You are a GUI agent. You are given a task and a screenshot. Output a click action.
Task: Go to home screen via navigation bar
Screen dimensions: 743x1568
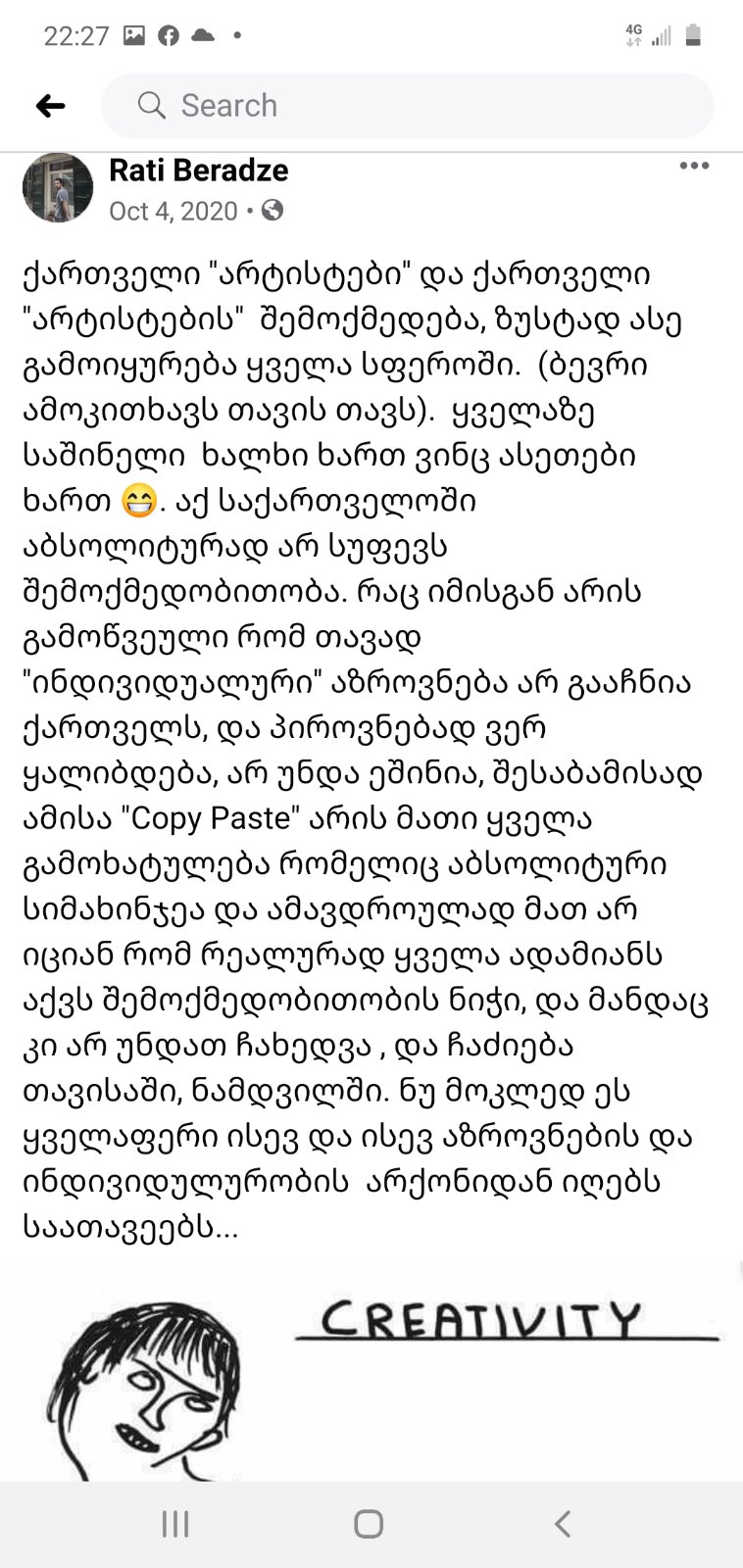click(369, 1524)
